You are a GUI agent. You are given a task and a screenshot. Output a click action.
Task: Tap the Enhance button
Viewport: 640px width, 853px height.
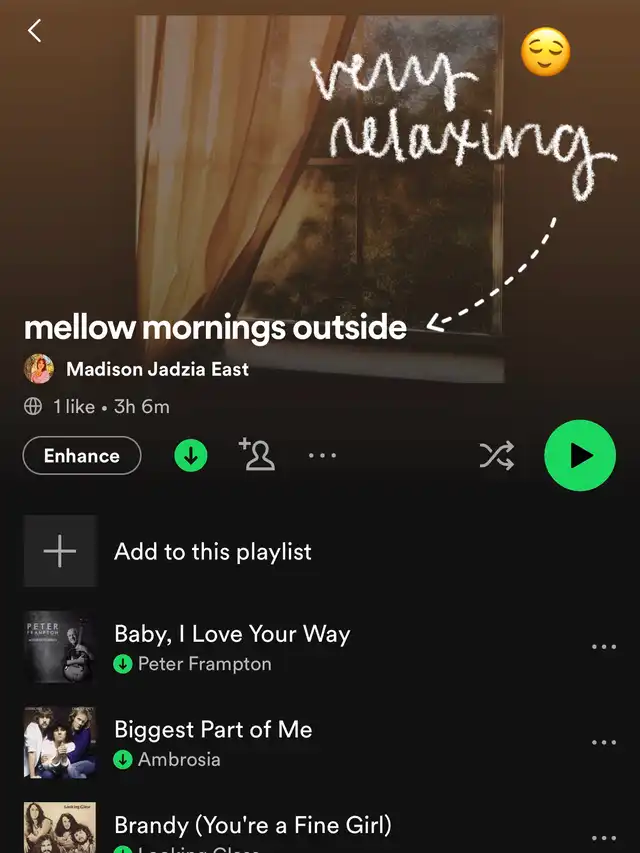(82, 455)
